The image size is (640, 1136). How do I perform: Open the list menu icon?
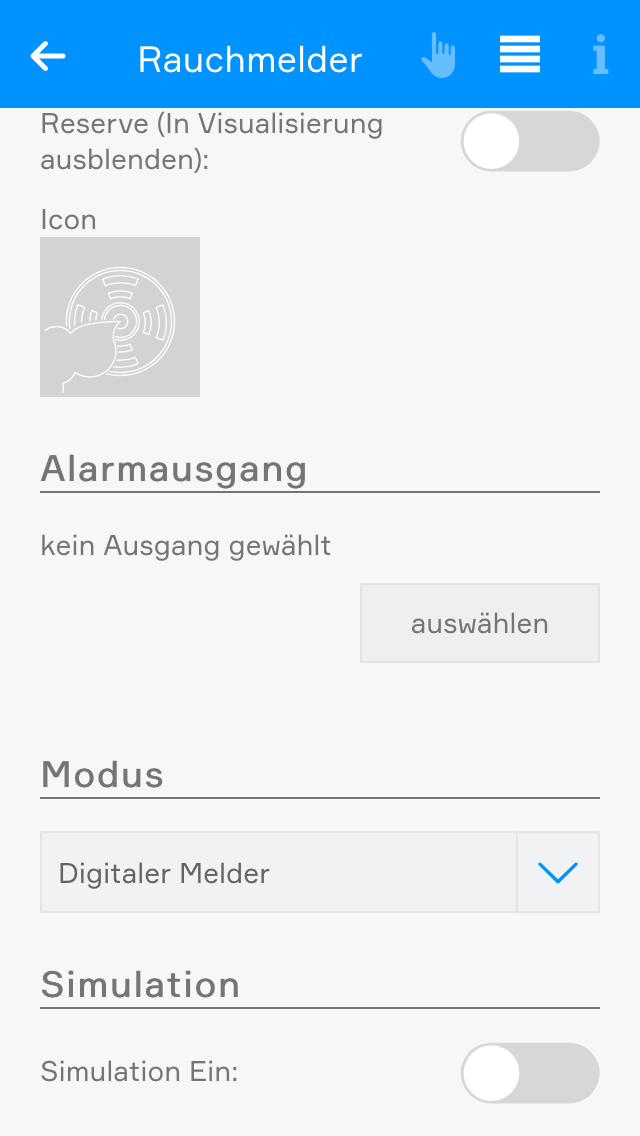point(520,55)
